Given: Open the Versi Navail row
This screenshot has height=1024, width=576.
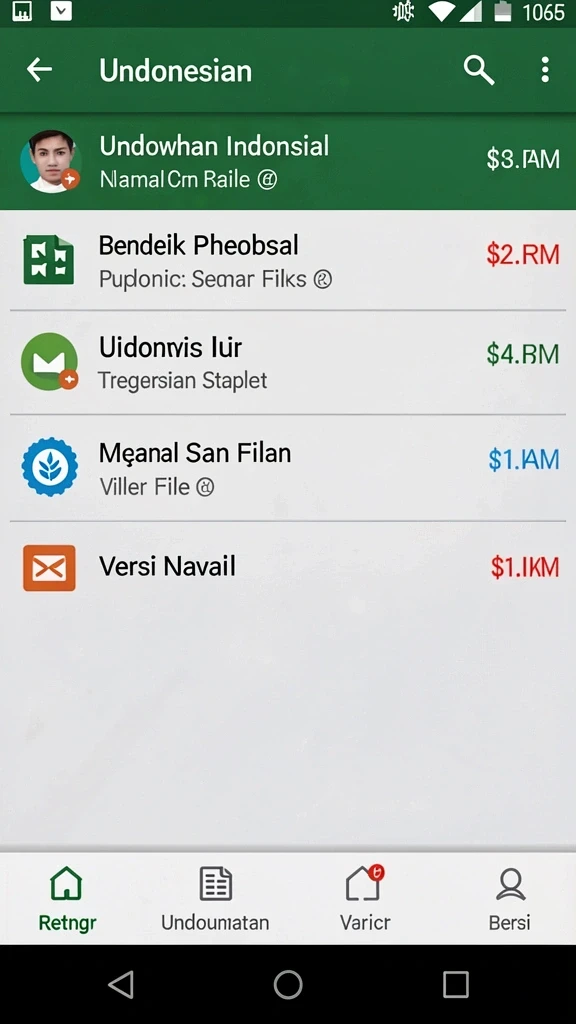Looking at the screenshot, I should tap(288, 568).
